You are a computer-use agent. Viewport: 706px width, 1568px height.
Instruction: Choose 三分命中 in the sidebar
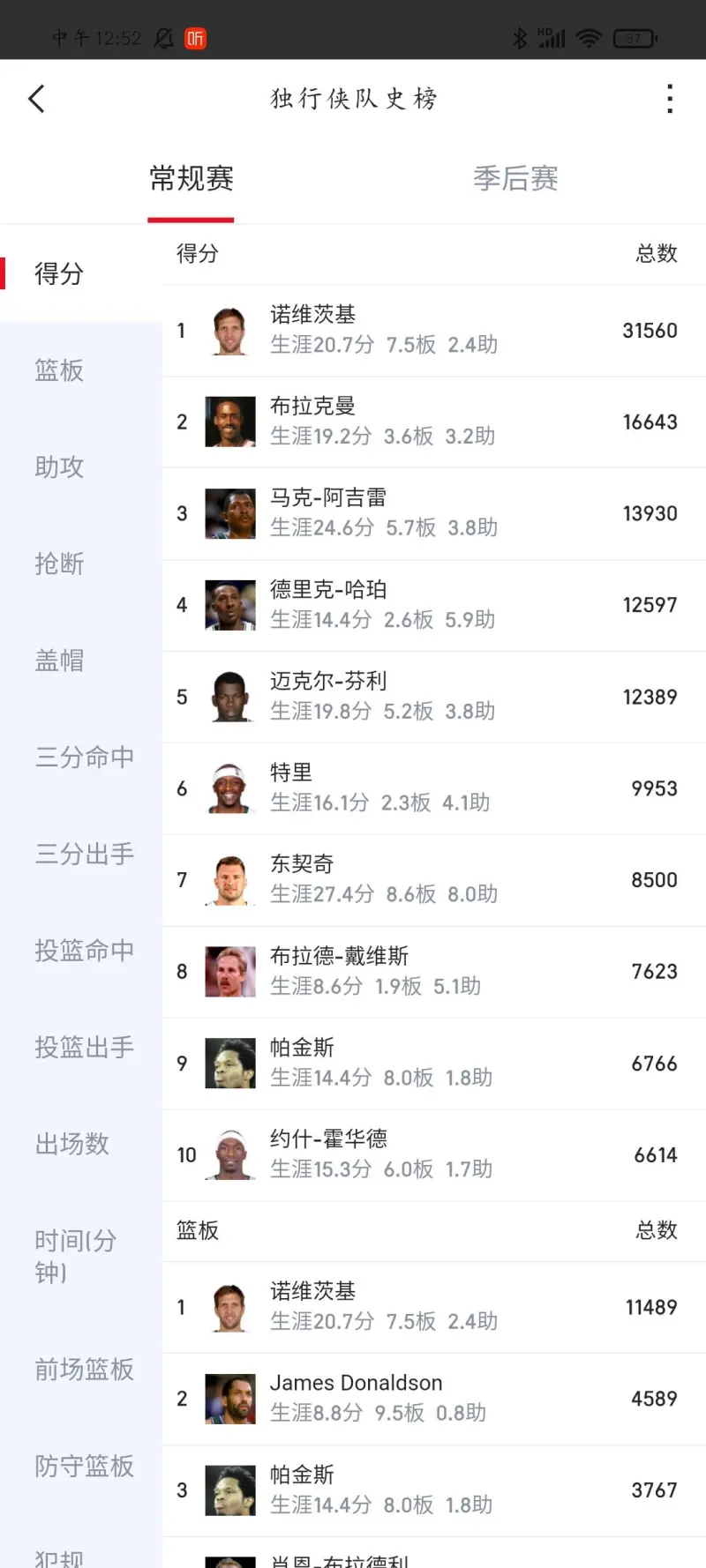click(84, 757)
